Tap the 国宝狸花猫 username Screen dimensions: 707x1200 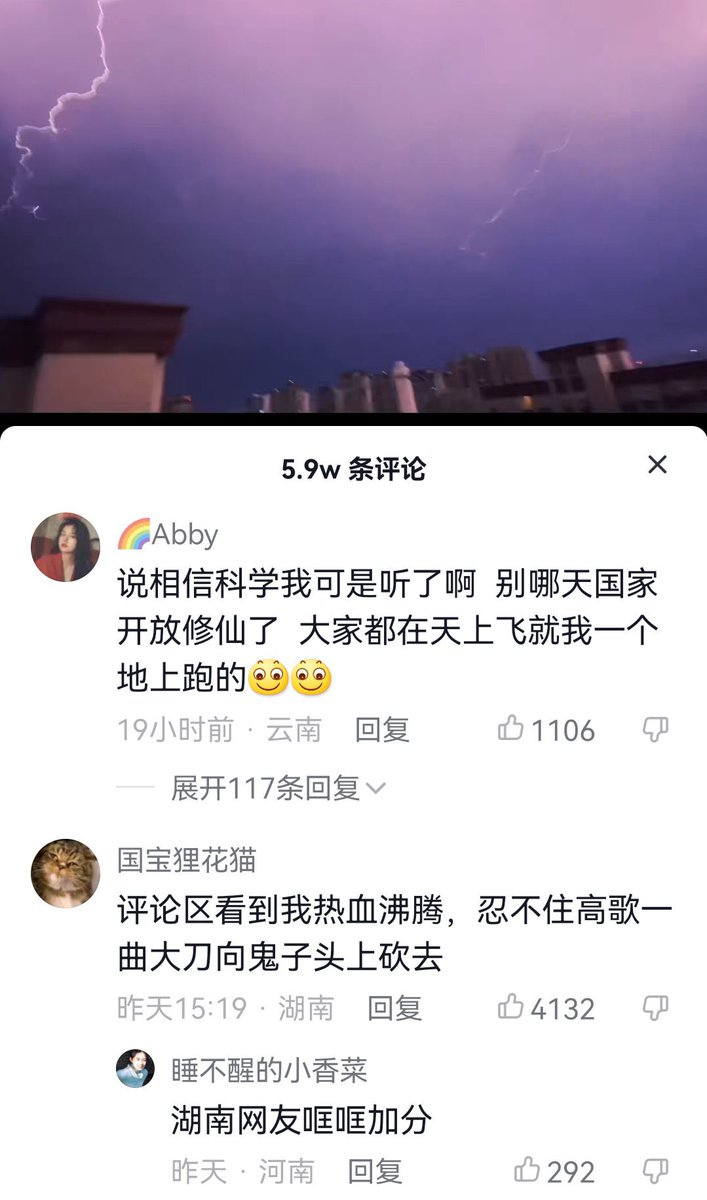[x=187, y=860]
